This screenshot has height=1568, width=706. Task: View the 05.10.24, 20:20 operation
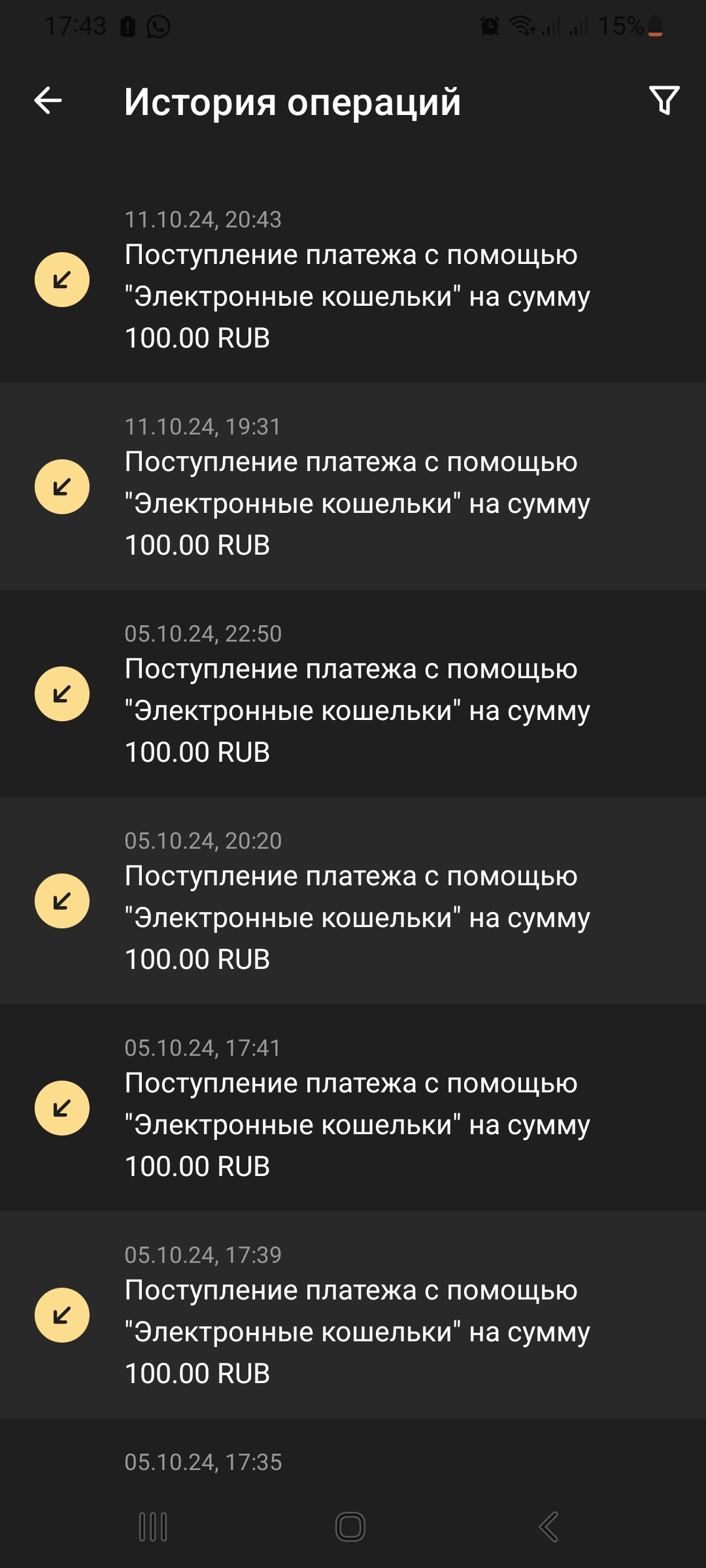click(353, 902)
